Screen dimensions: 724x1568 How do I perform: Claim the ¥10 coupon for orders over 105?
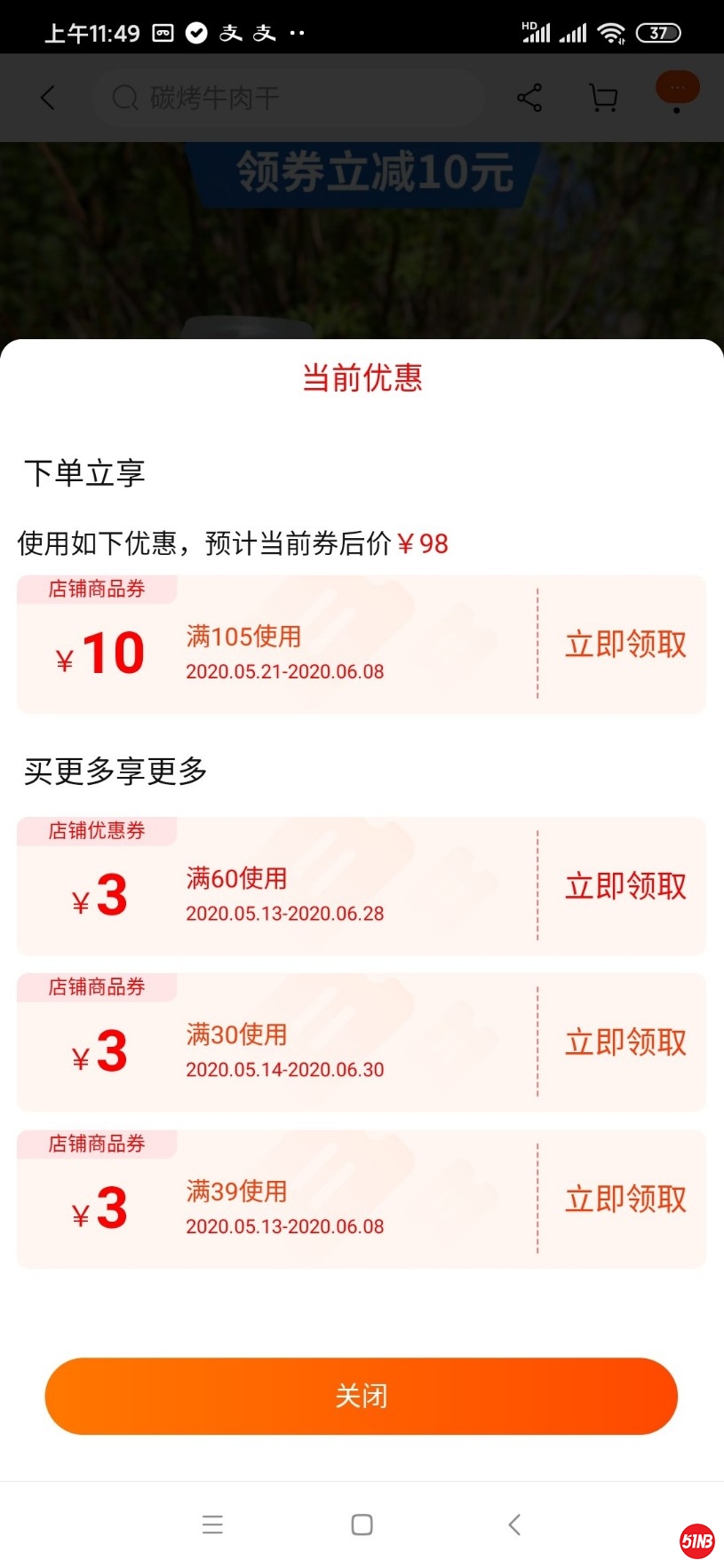pos(625,645)
